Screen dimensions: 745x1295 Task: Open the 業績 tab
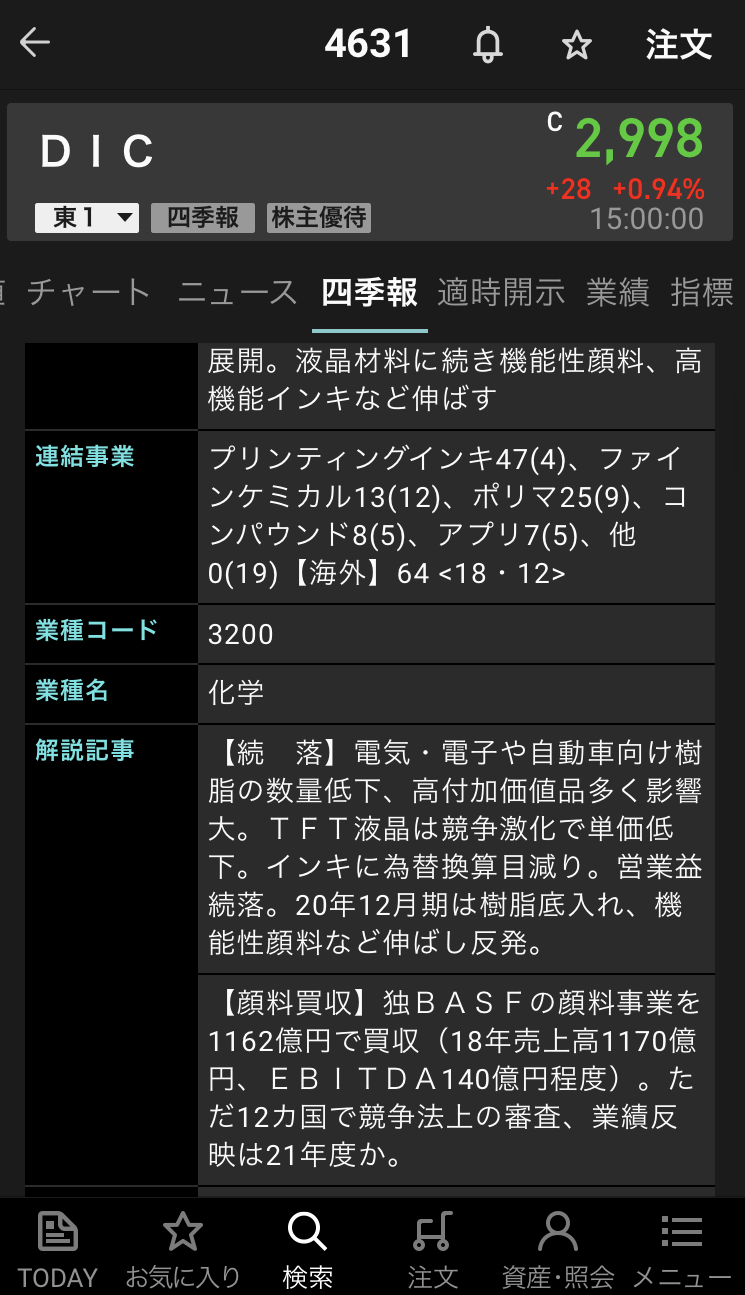[617, 292]
